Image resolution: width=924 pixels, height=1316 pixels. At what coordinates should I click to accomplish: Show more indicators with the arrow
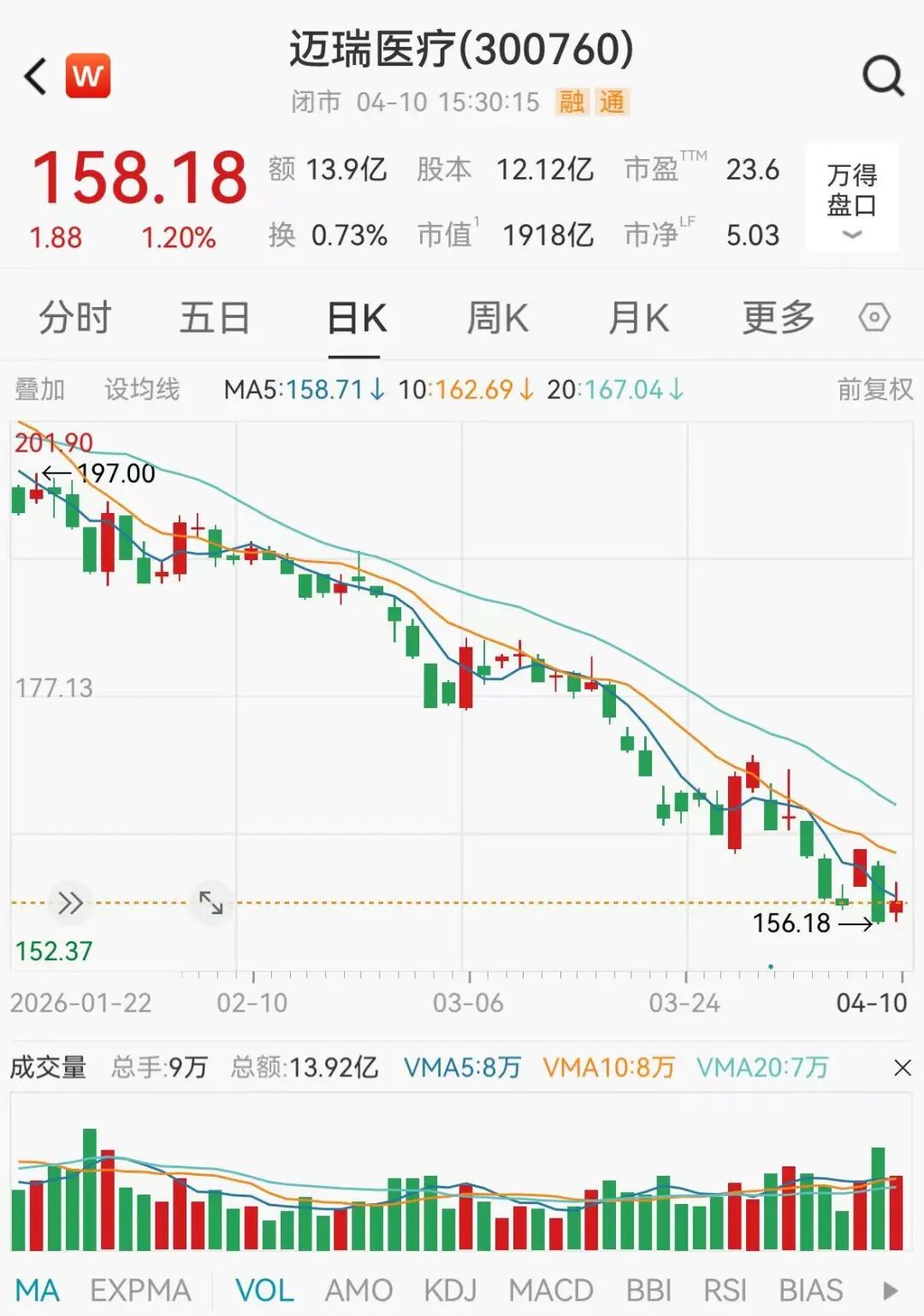click(890, 1290)
